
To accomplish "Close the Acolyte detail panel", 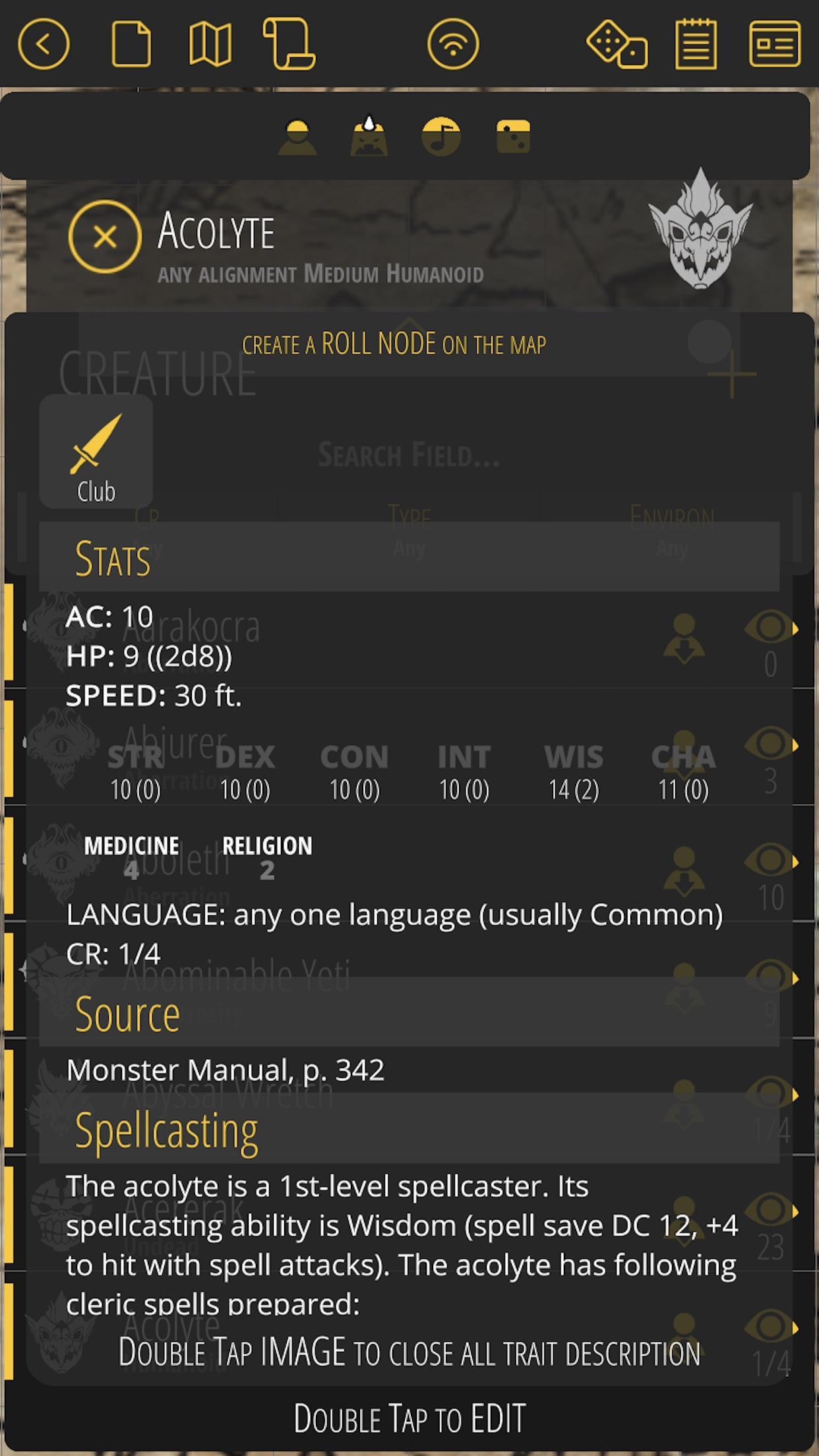I will point(104,236).
